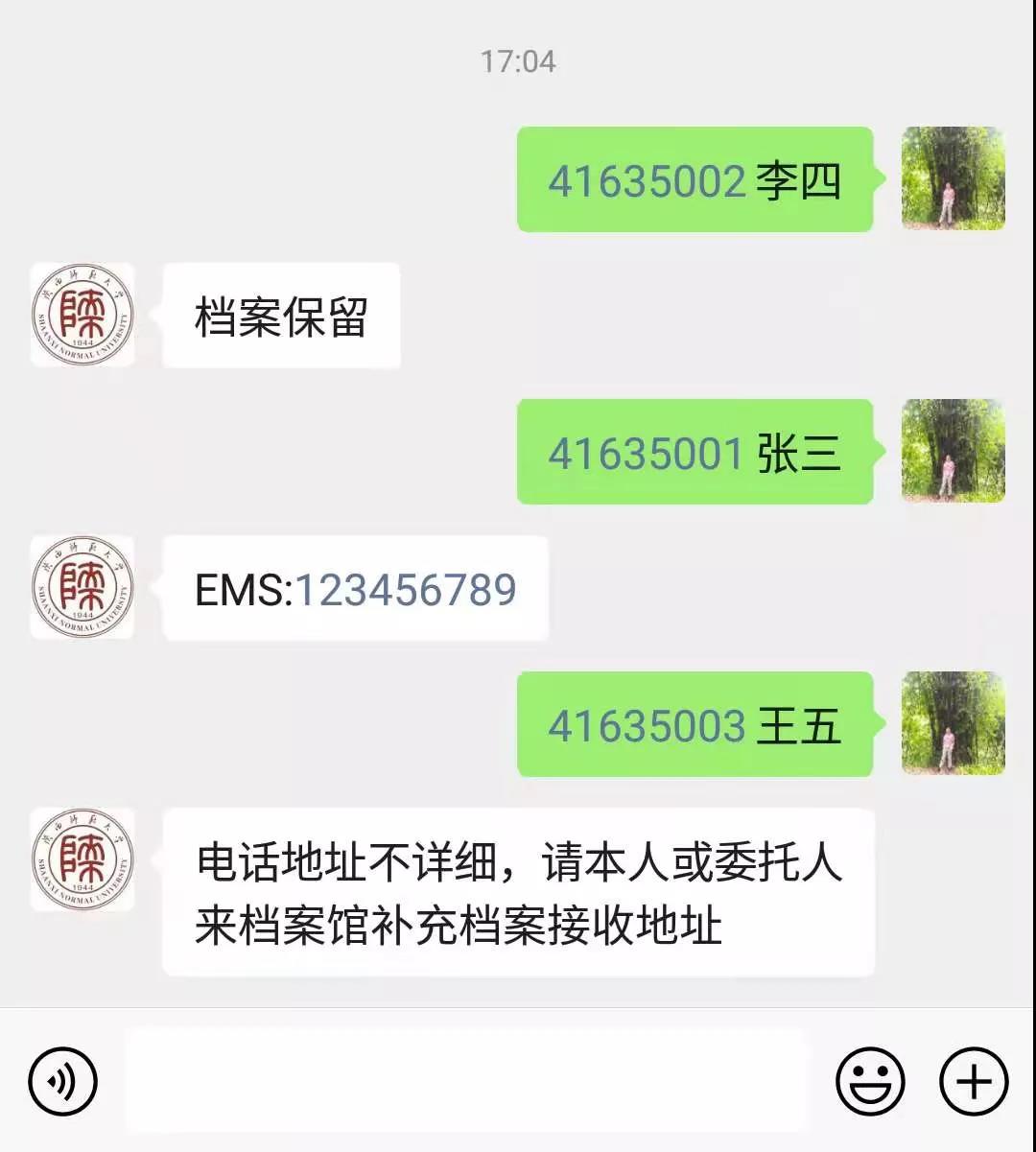Open the emoji picker
The width and height of the screenshot is (1036, 1152).
(x=870, y=1081)
